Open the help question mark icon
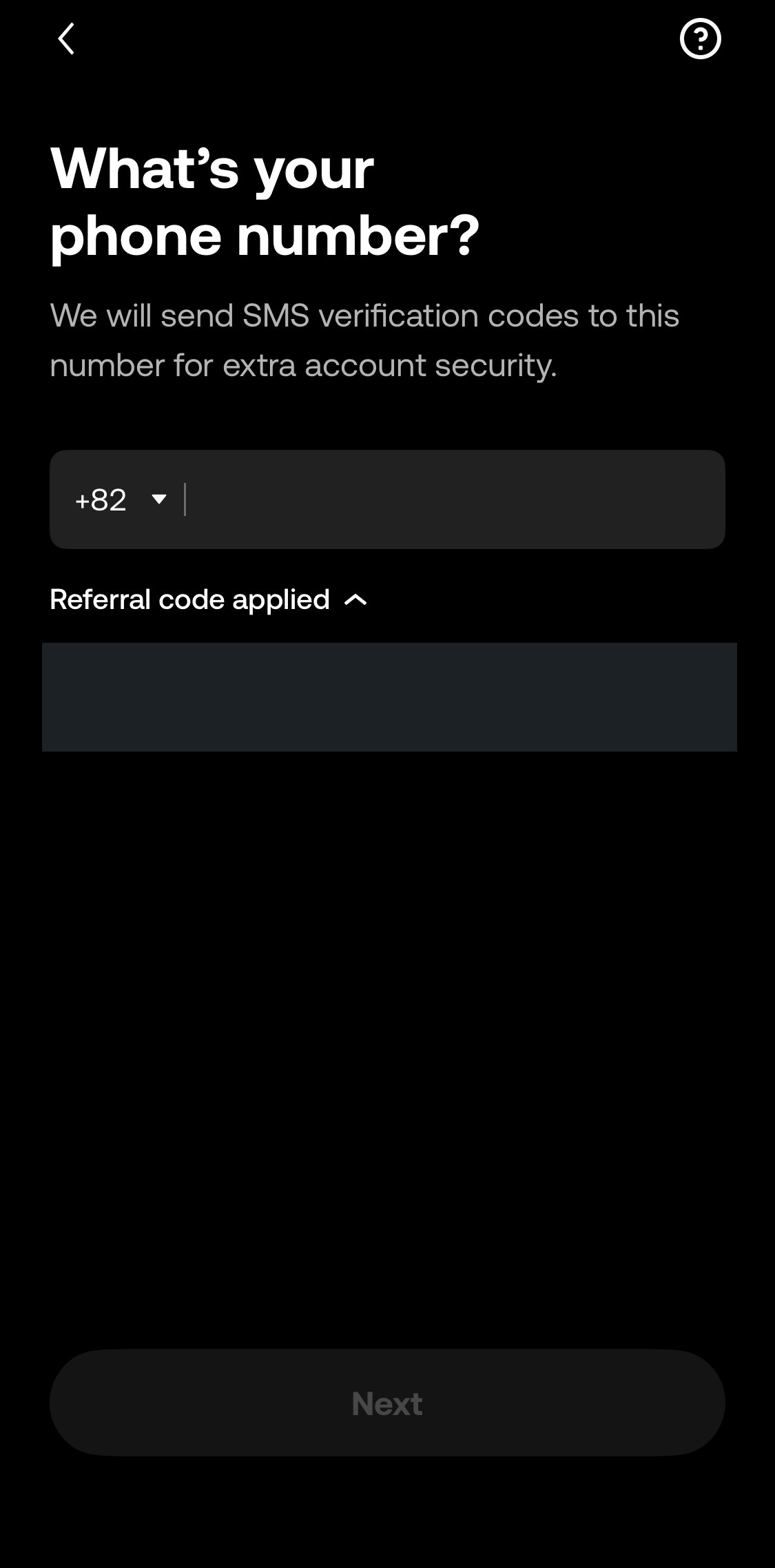 point(700,39)
